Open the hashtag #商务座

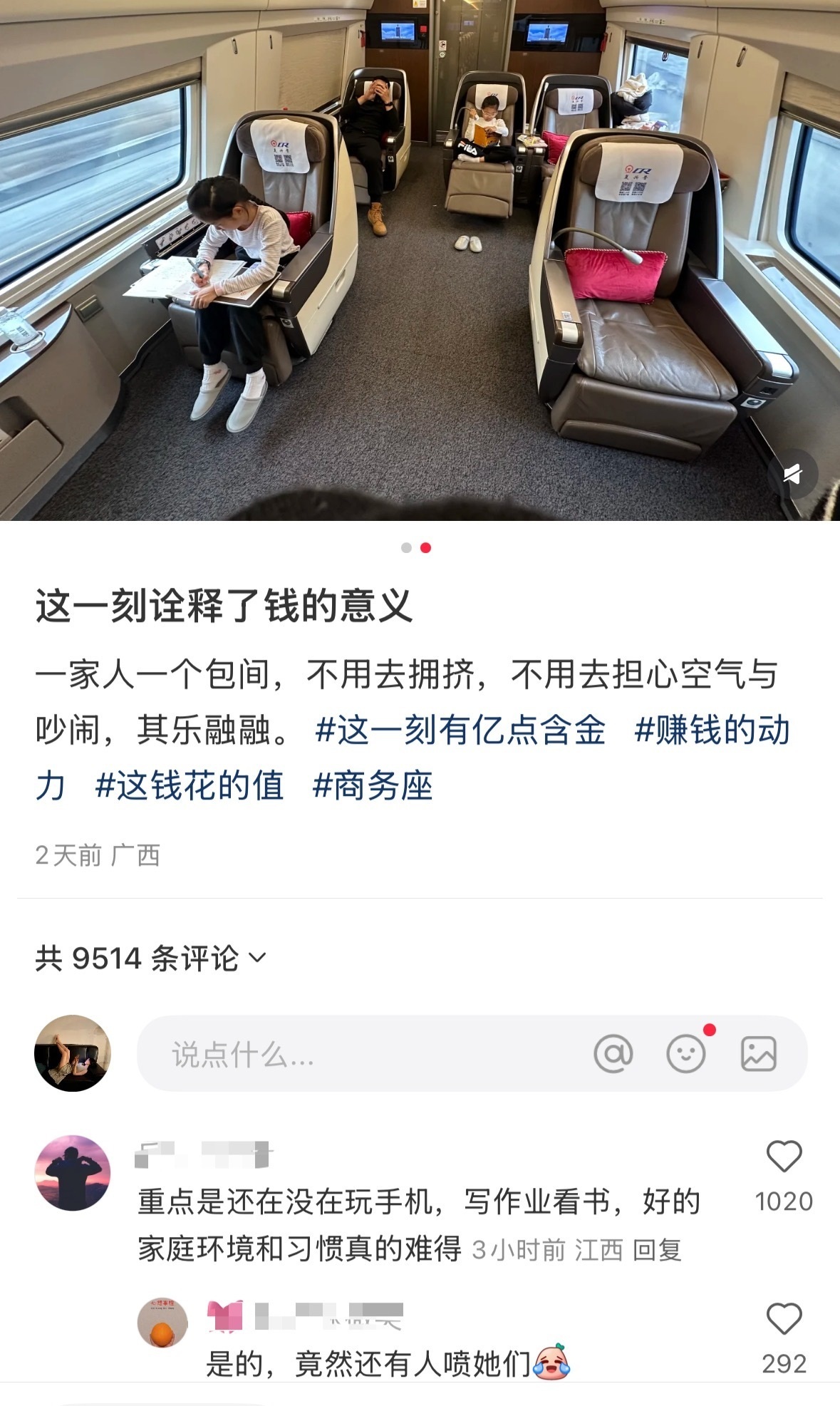tap(373, 786)
